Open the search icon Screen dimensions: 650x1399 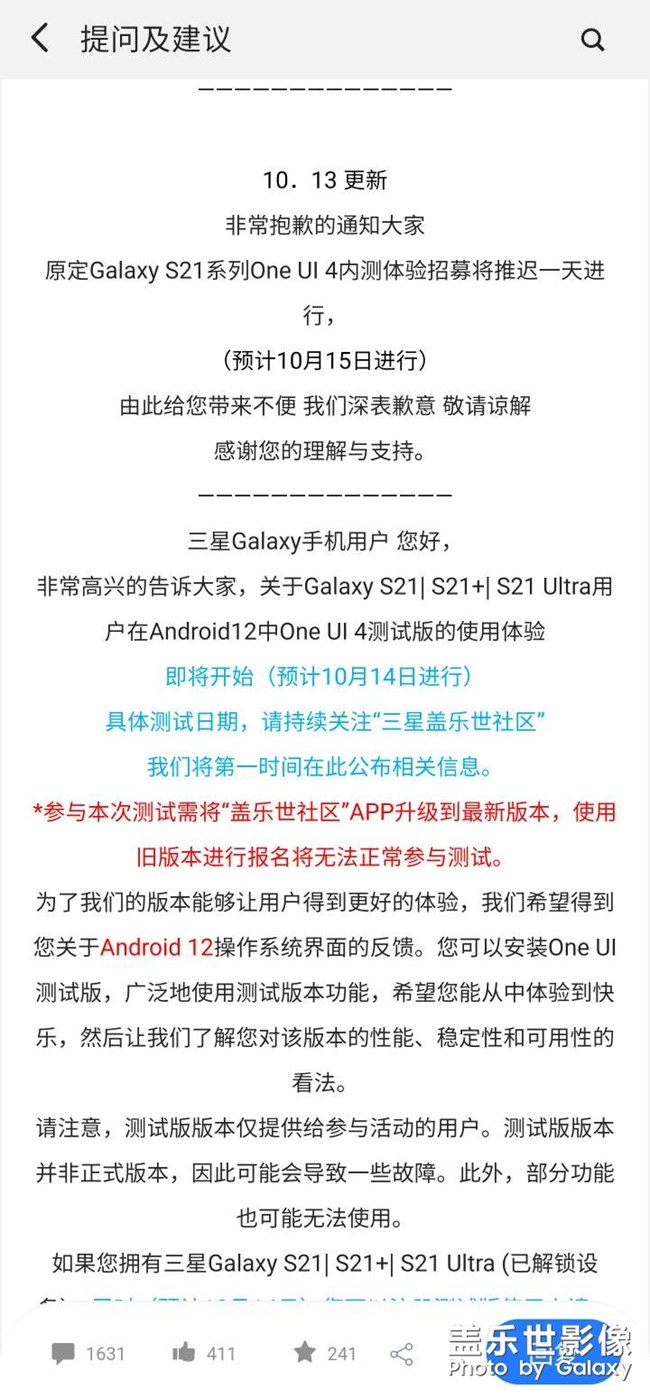(593, 40)
